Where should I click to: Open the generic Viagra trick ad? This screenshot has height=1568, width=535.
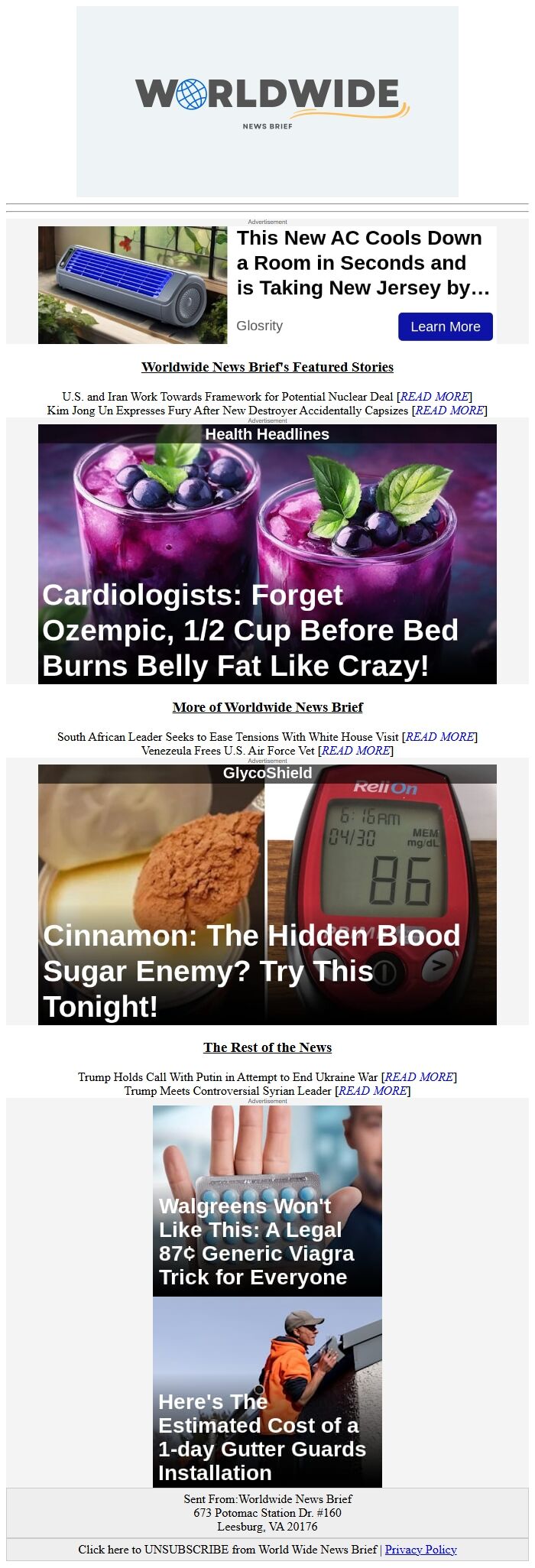coord(267,1200)
